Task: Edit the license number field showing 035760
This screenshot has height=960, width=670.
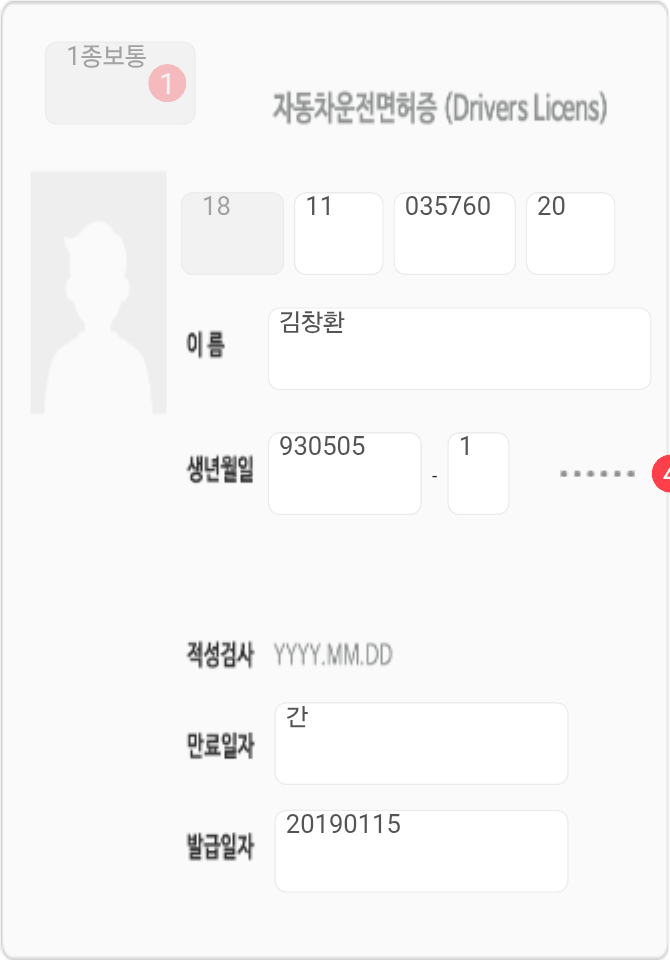Action: pyautogui.click(x=454, y=233)
